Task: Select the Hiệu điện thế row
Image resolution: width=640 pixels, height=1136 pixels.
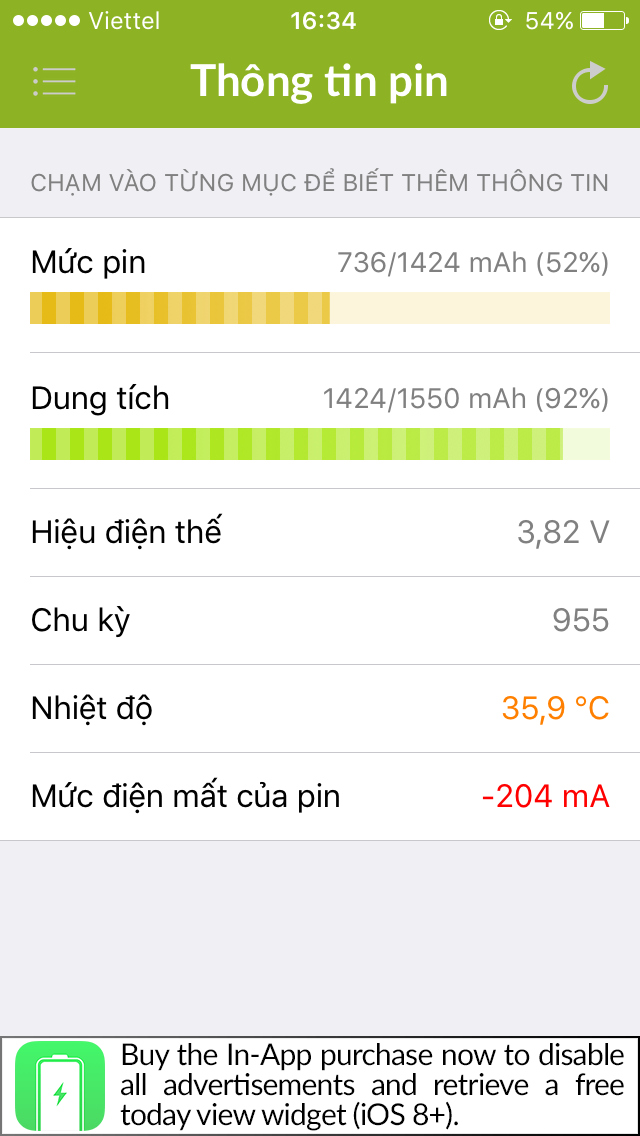Action: [x=320, y=533]
